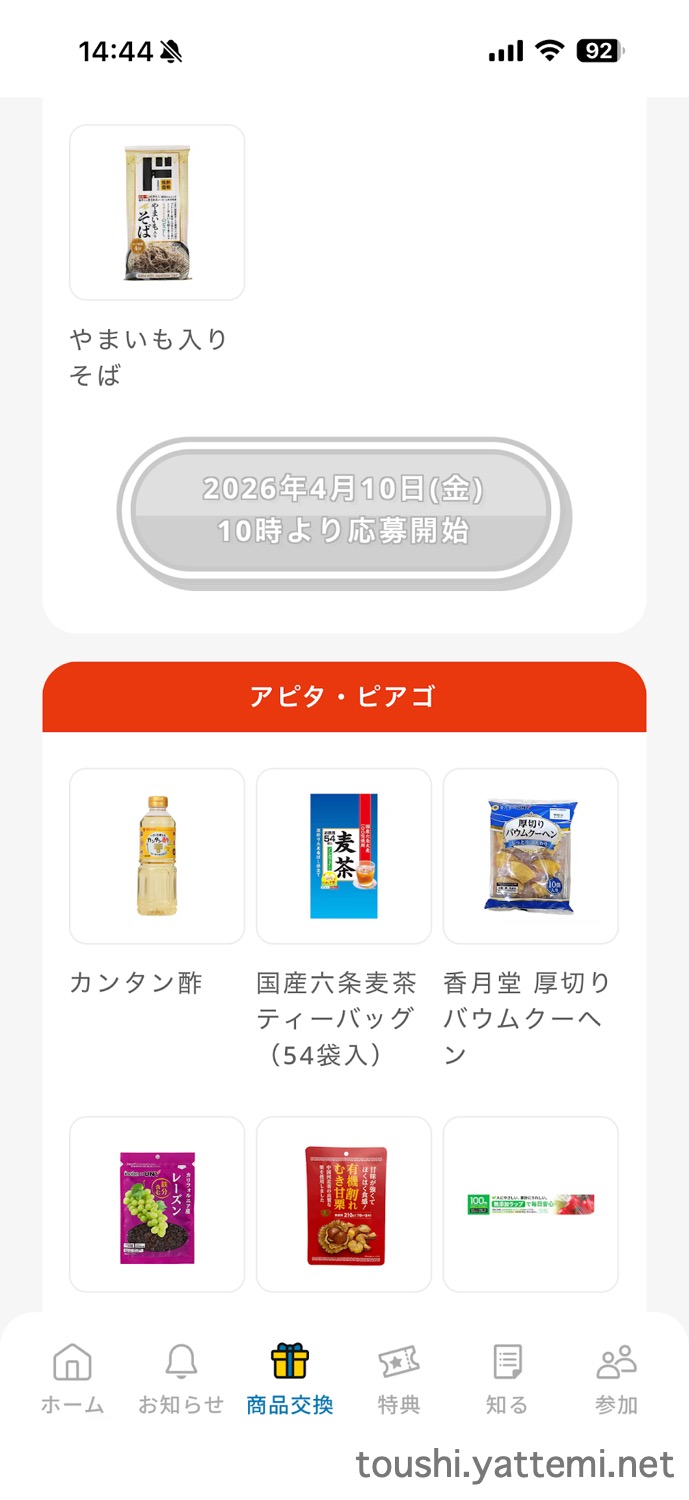
Task: Go to the 参加 tab
Action: coord(616,1378)
